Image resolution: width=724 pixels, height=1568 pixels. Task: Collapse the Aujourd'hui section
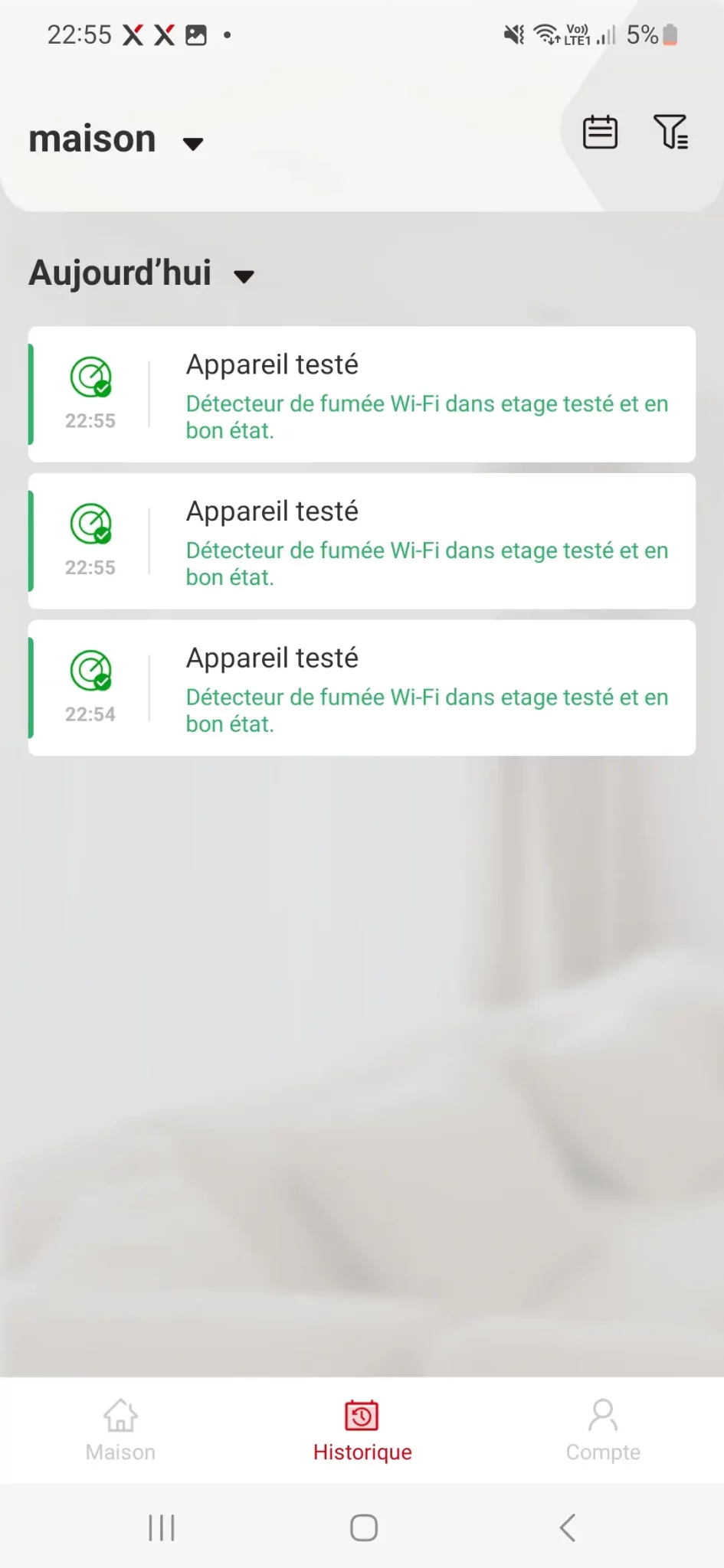(x=142, y=273)
